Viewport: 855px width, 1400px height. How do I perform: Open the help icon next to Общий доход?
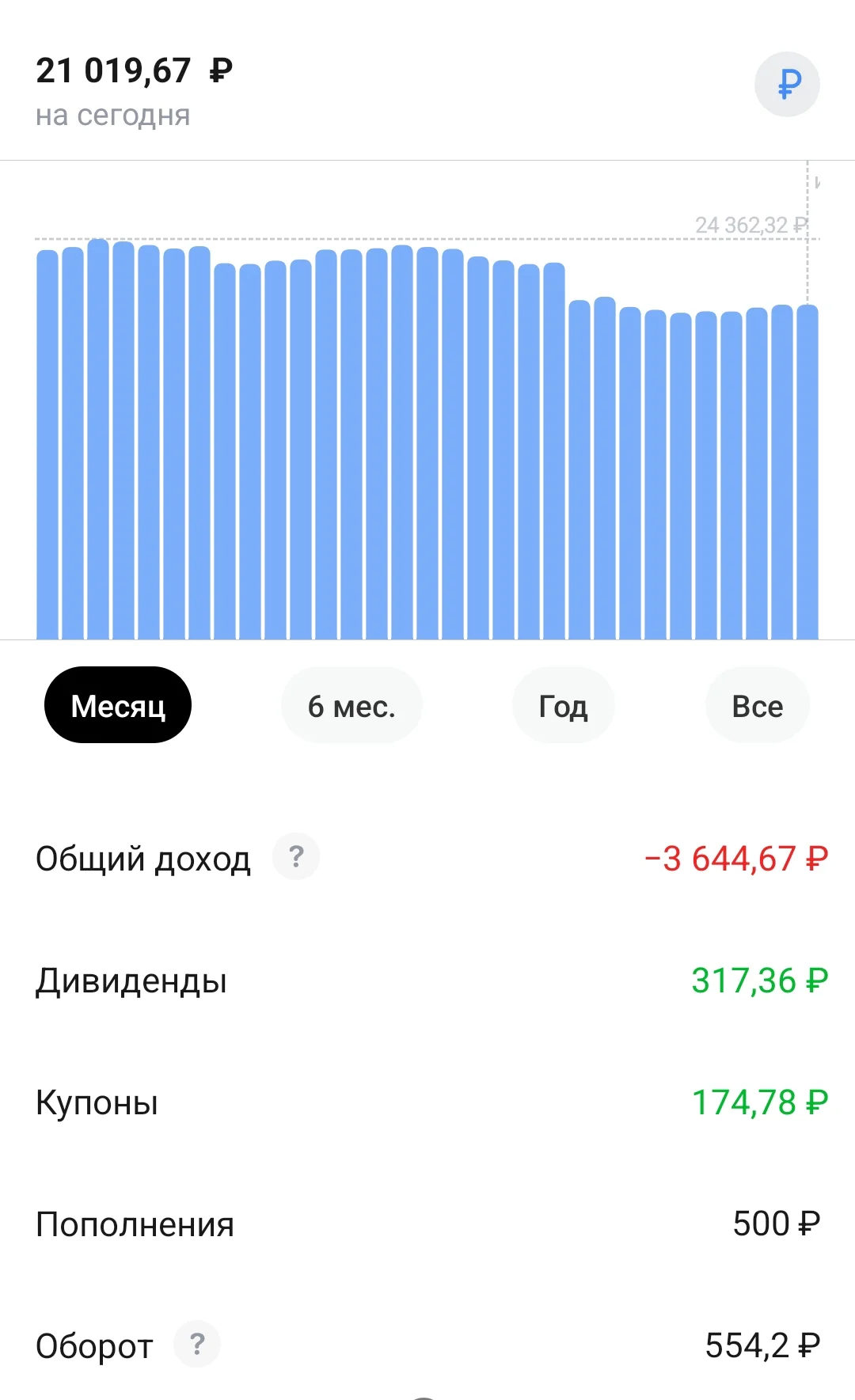(296, 856)
